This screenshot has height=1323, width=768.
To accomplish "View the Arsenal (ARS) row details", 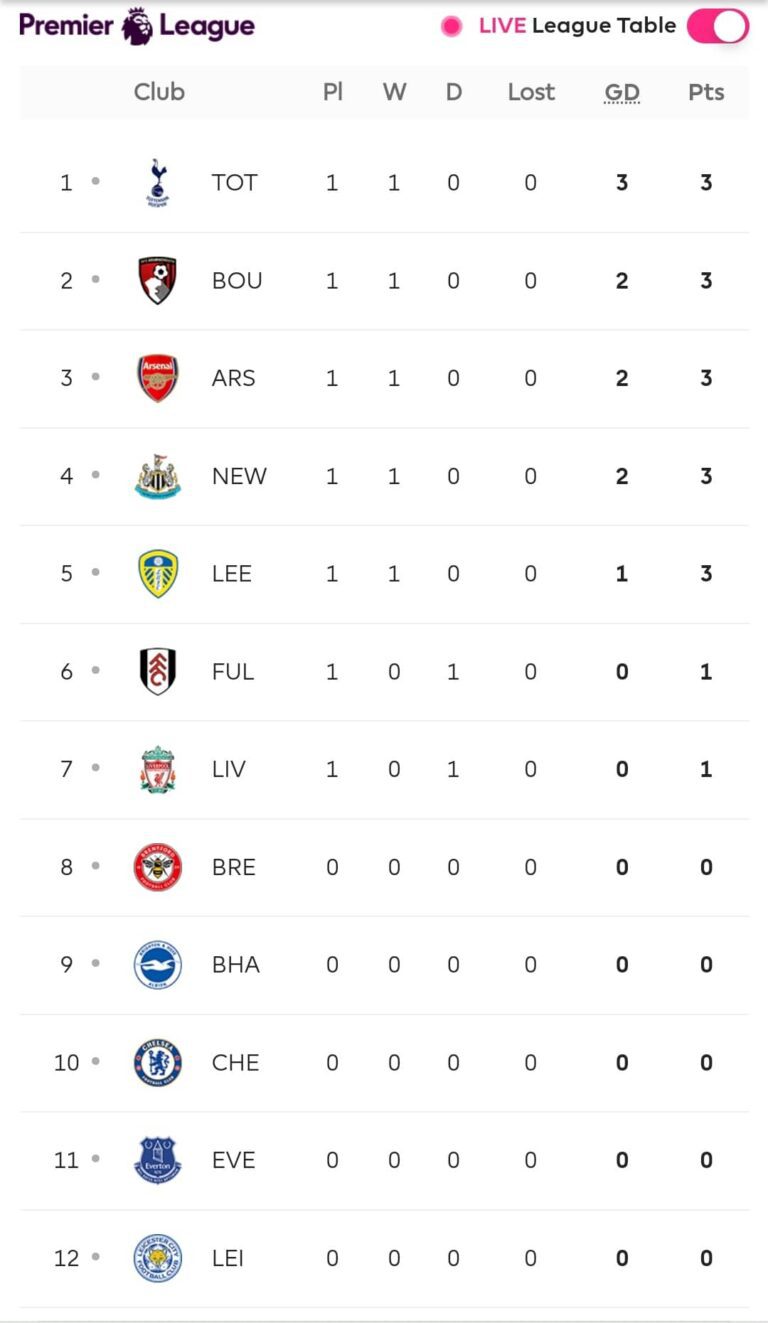I will (233, 378).
